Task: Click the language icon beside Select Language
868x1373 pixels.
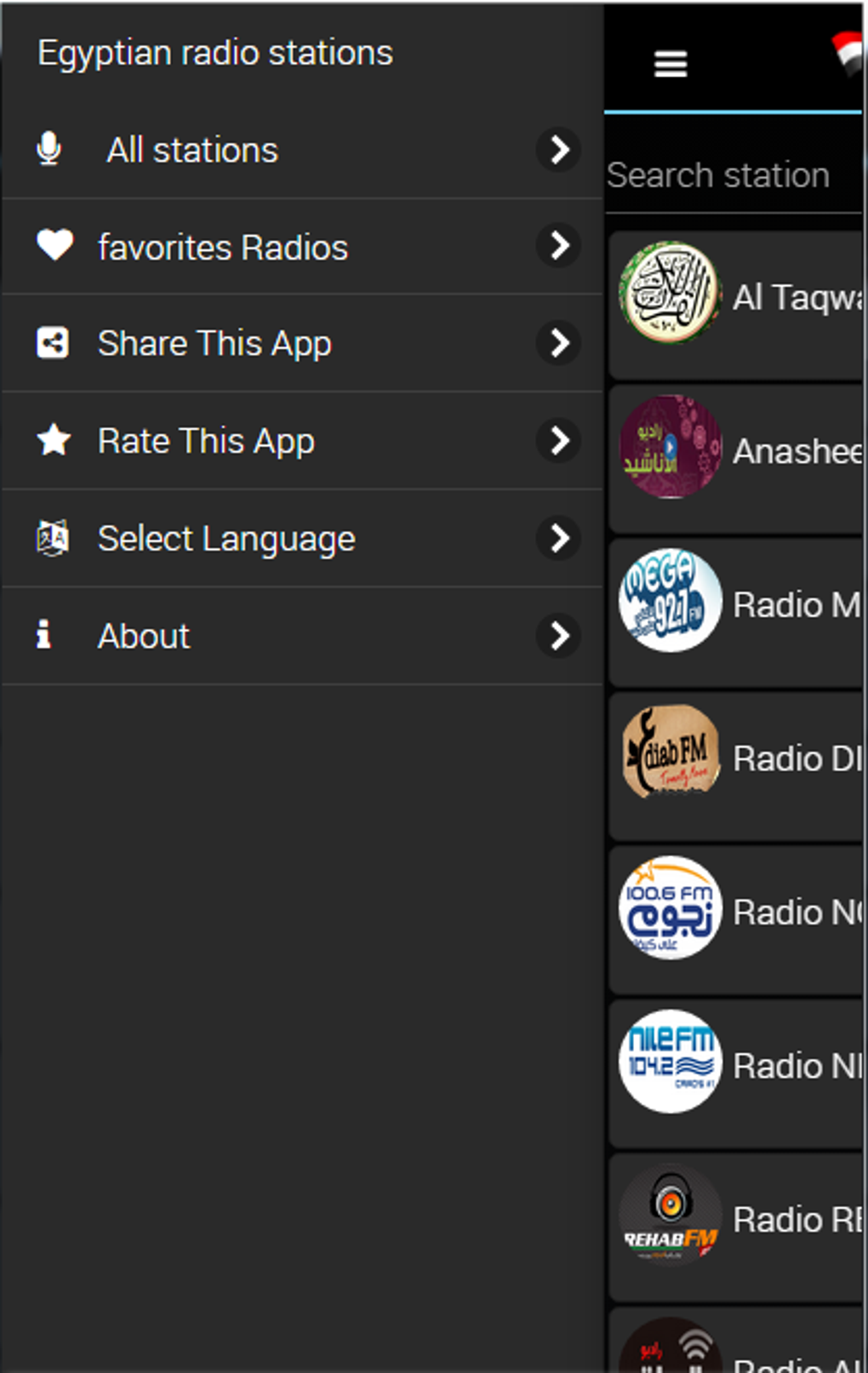Action: pos(52,537)
